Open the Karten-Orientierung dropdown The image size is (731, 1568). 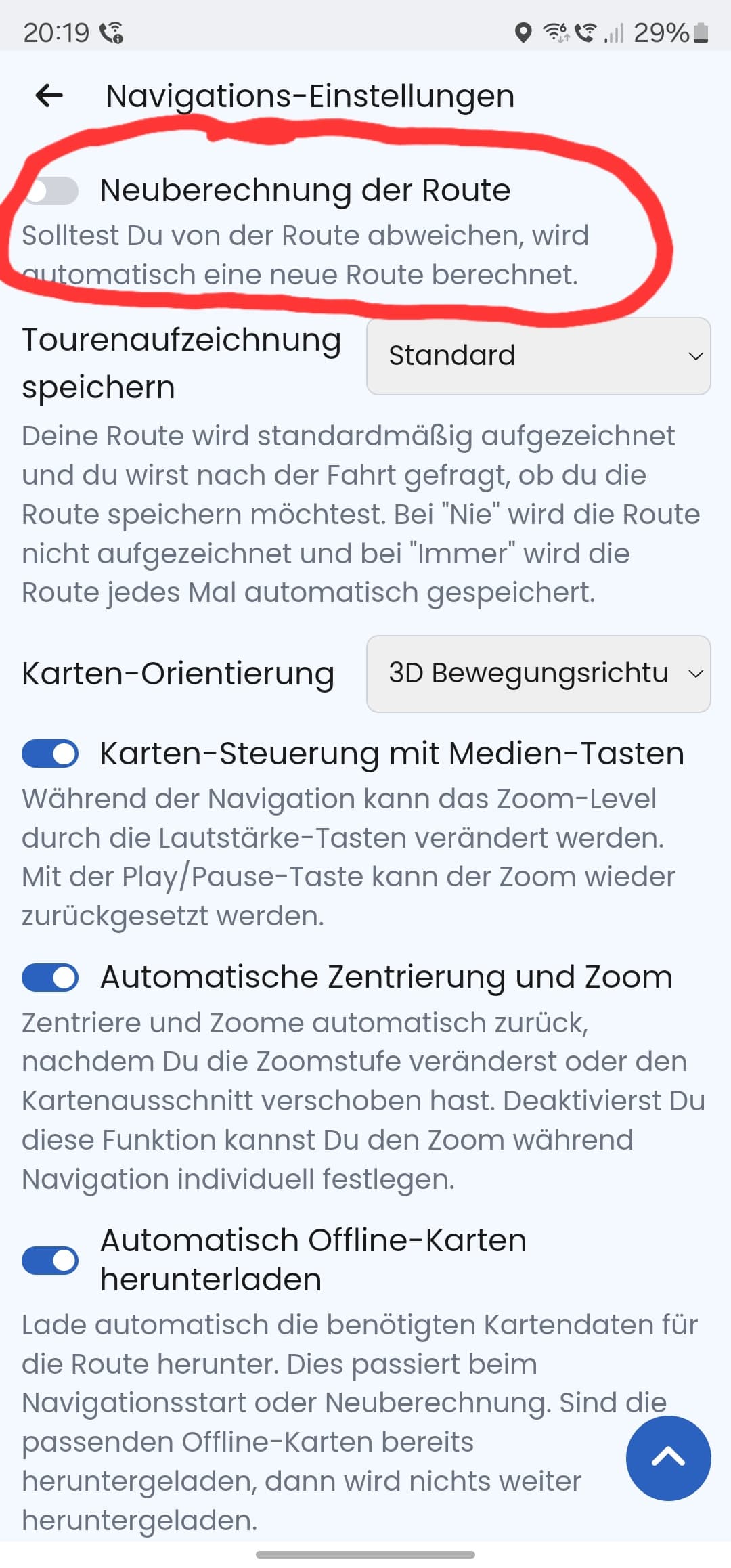pyautogui.click(x=538, y=674)
